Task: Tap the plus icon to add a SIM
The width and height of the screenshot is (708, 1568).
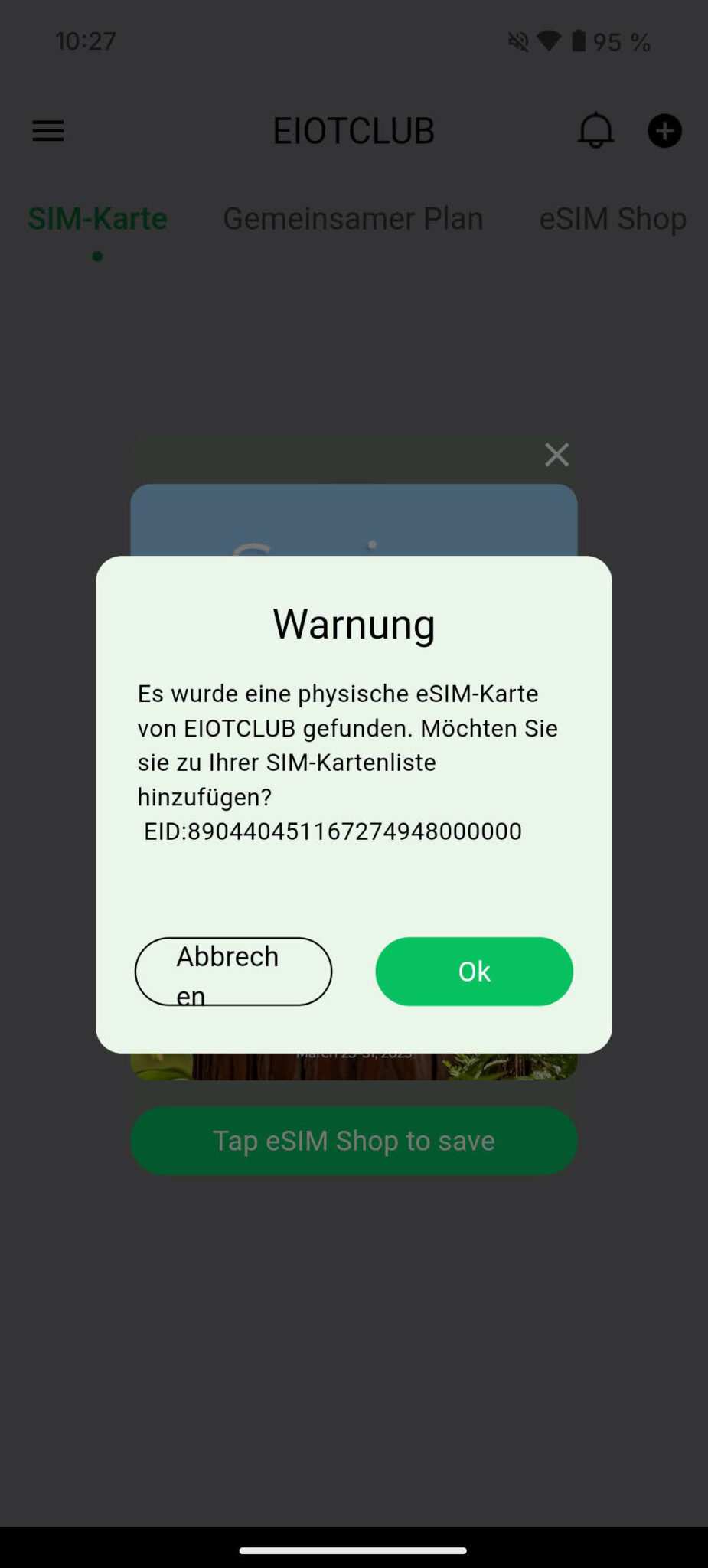Action: [664, 130]
